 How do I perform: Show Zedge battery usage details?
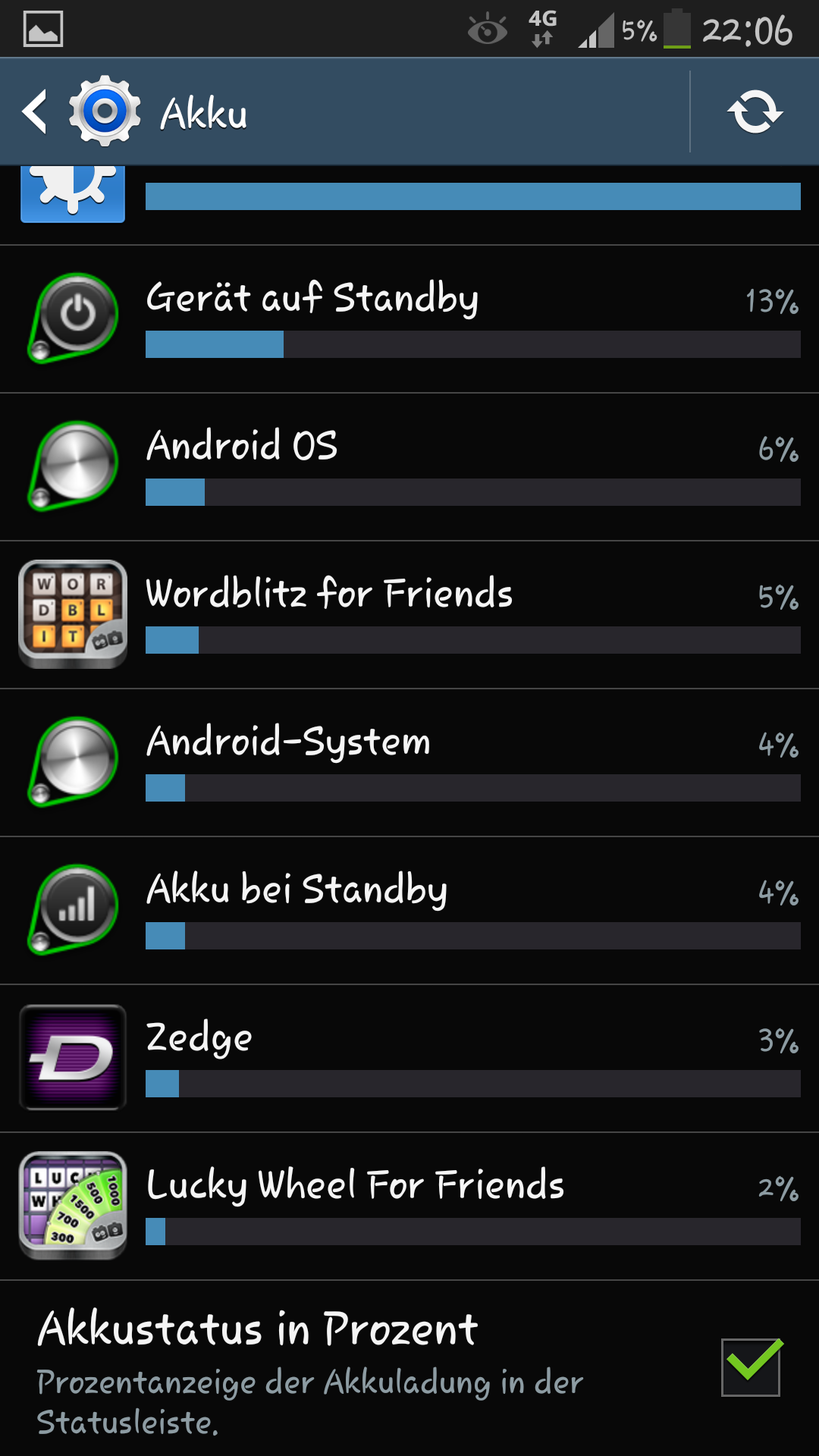pyautogui.click(x=409, y=1059)
